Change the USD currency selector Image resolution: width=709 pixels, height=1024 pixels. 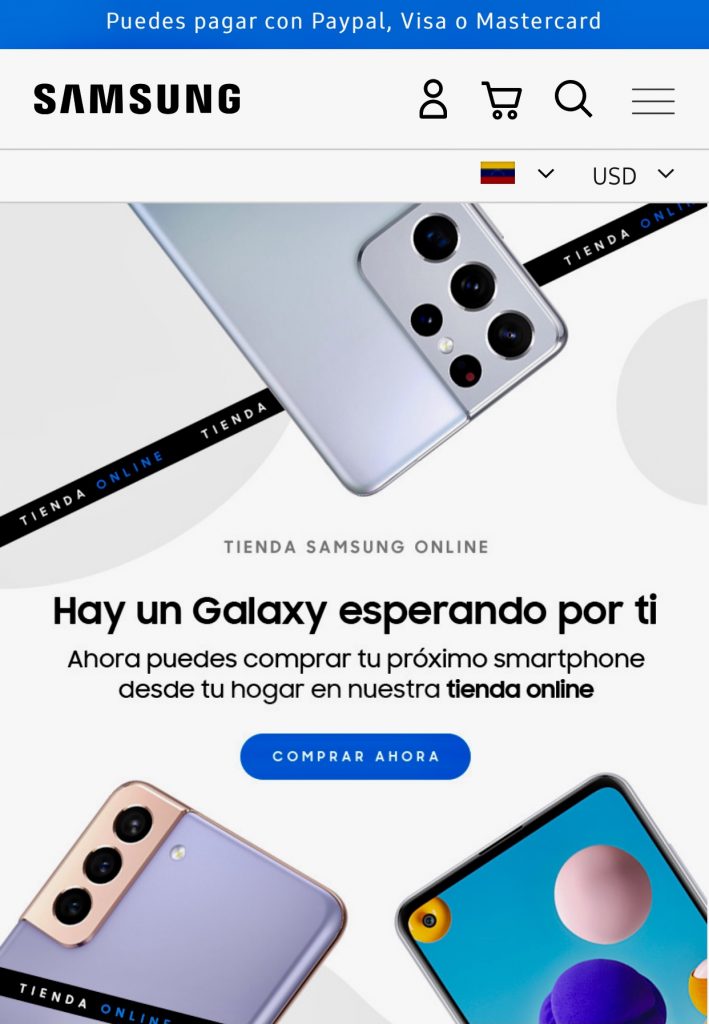[633, 175]
